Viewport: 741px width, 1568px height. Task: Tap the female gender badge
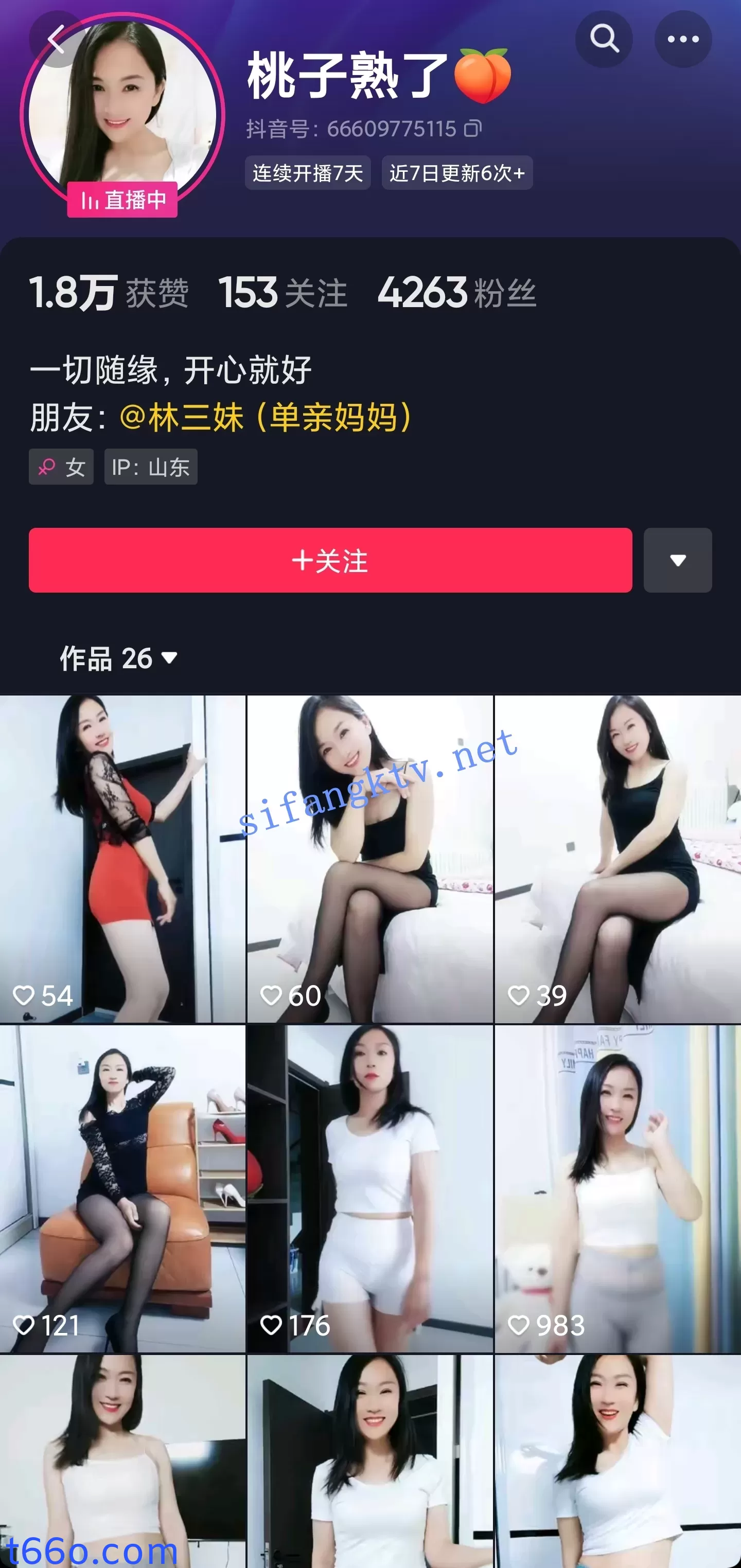tap(61, 467)
